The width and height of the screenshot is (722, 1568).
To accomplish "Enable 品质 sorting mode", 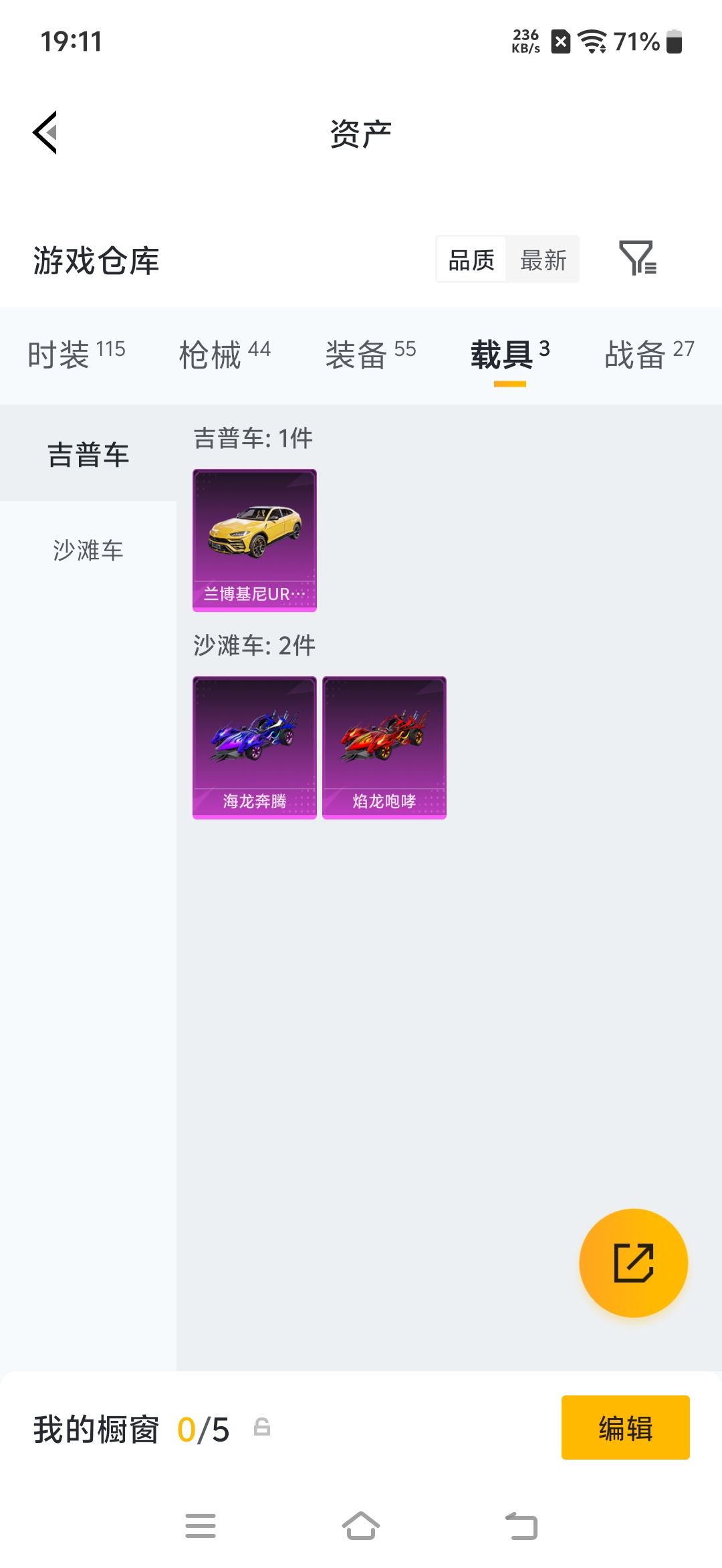I will click(x=471, y=260).
